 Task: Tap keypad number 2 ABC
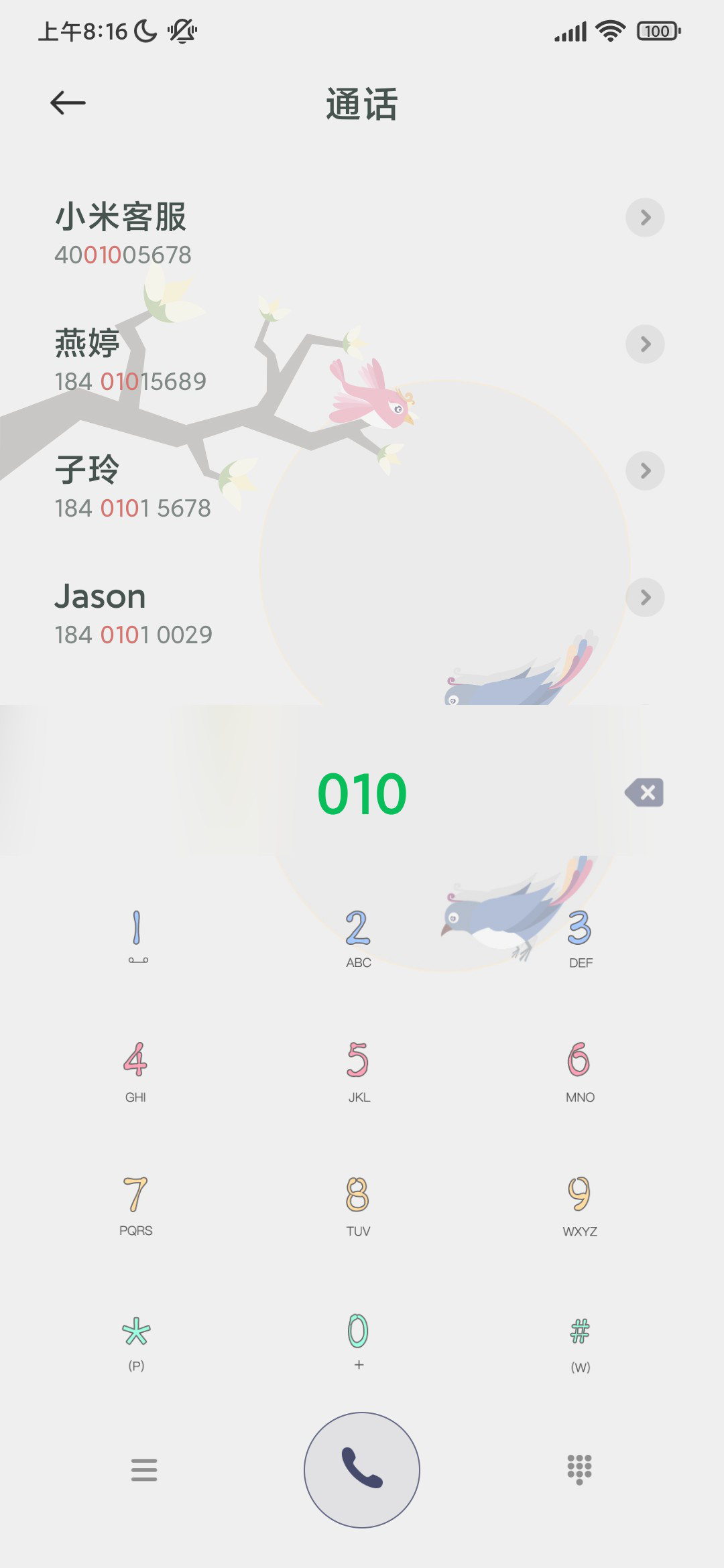[359, 937]
